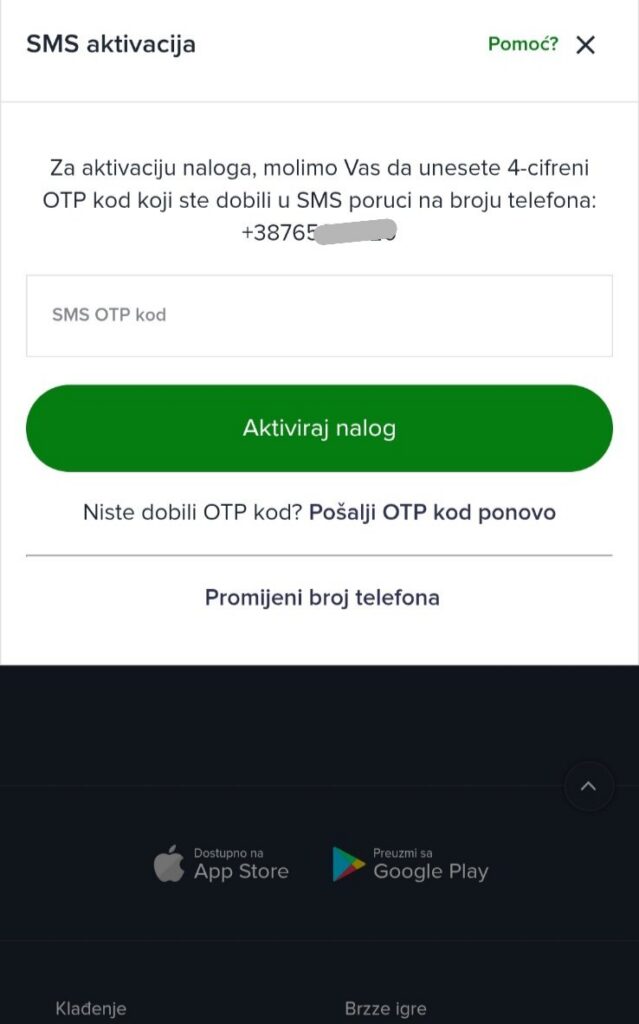Screen dimensions: 639x1024
Task: Focus the SMS OTP kod field
Action: [x=319, y=315]
